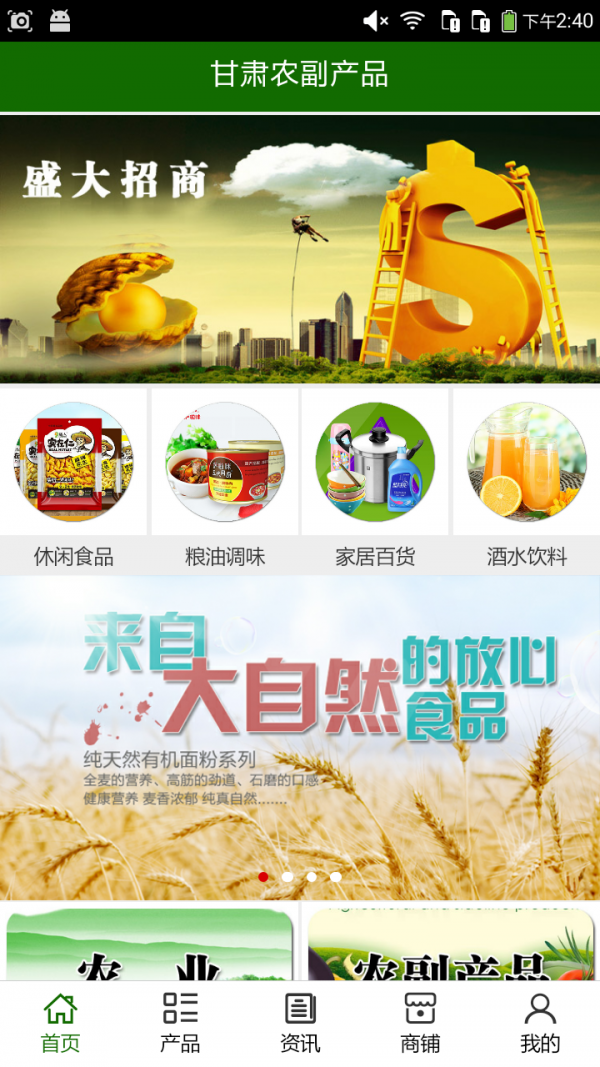Switch to the 首页 tab
This screenshot has height=1067, width=600.
coord(60,1023)
